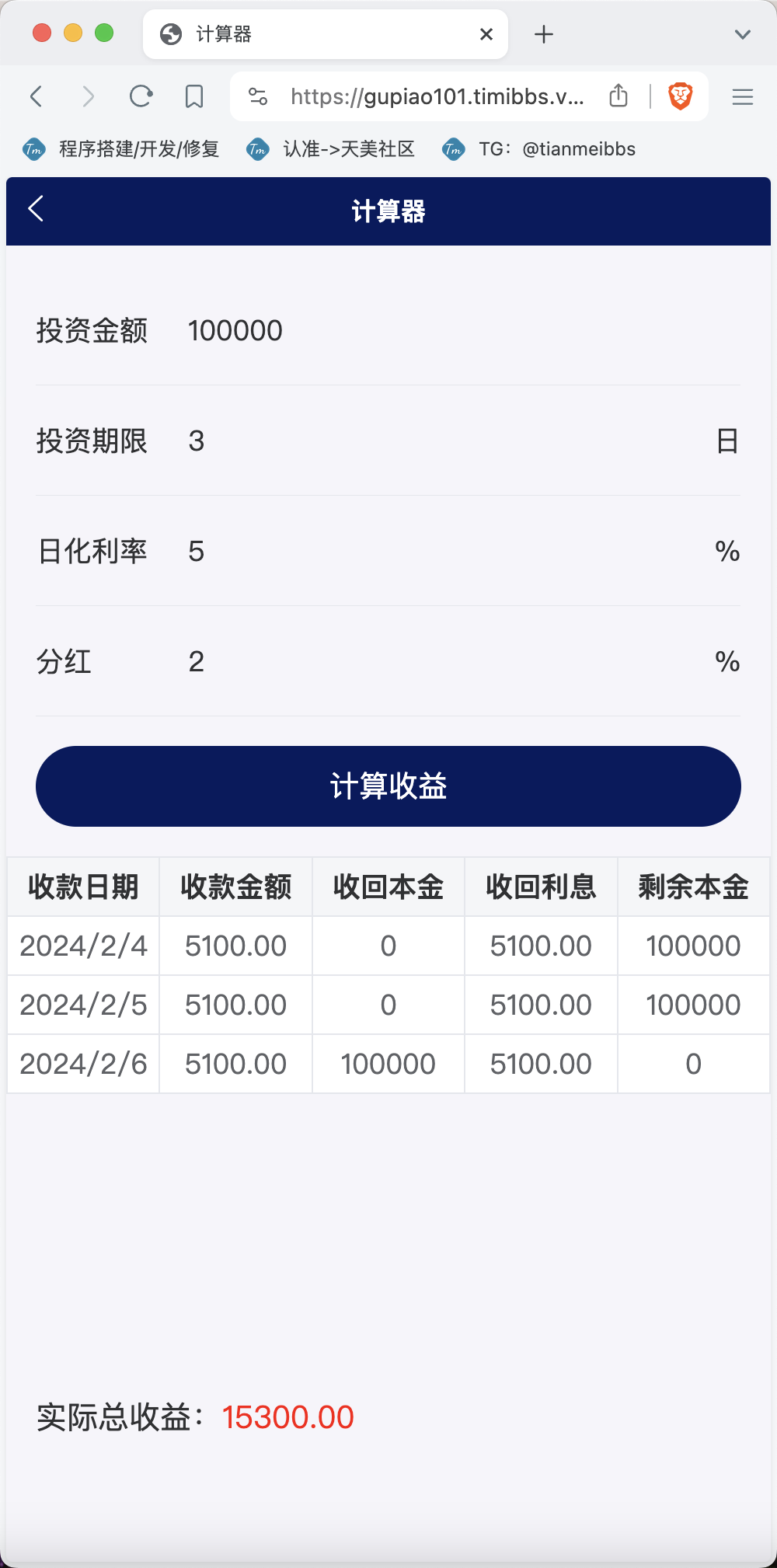Open site settings icon in address bar
The image size is (777, 1568).
click(258, 96)
